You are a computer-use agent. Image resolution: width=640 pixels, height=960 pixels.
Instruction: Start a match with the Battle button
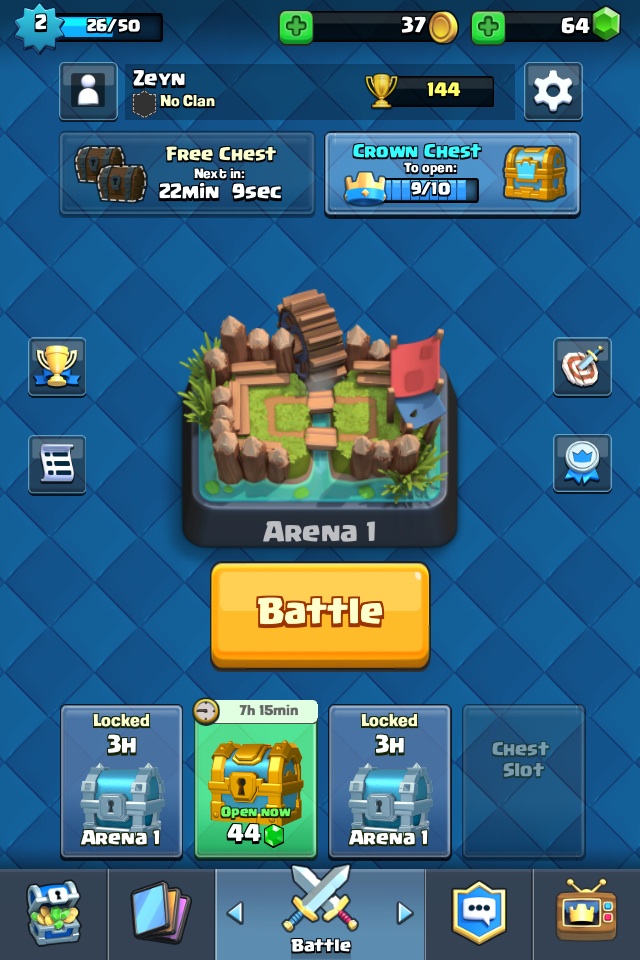[x=320, y=614]
